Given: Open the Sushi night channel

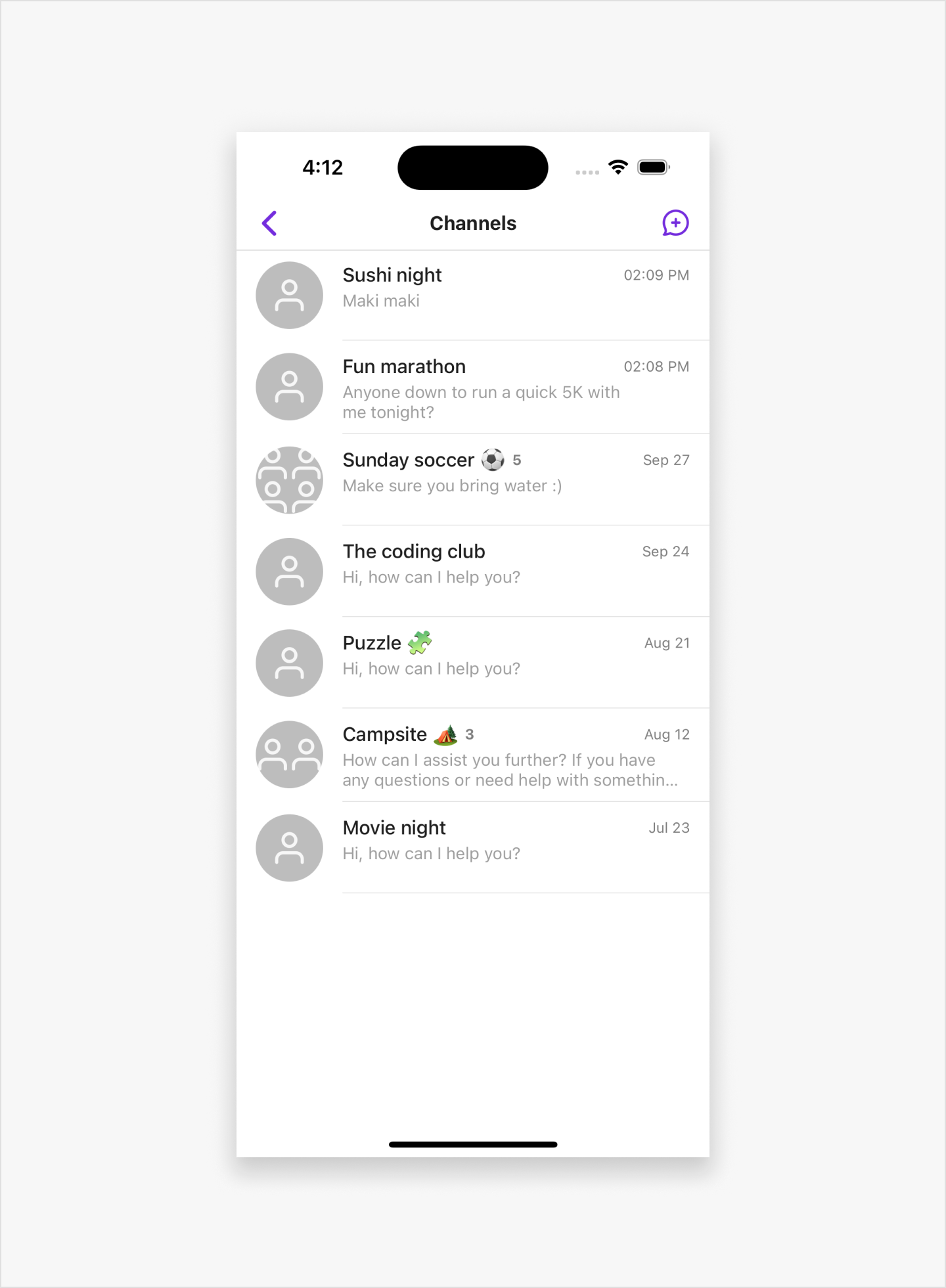Looking at the screenshot, I should (473, 295).
